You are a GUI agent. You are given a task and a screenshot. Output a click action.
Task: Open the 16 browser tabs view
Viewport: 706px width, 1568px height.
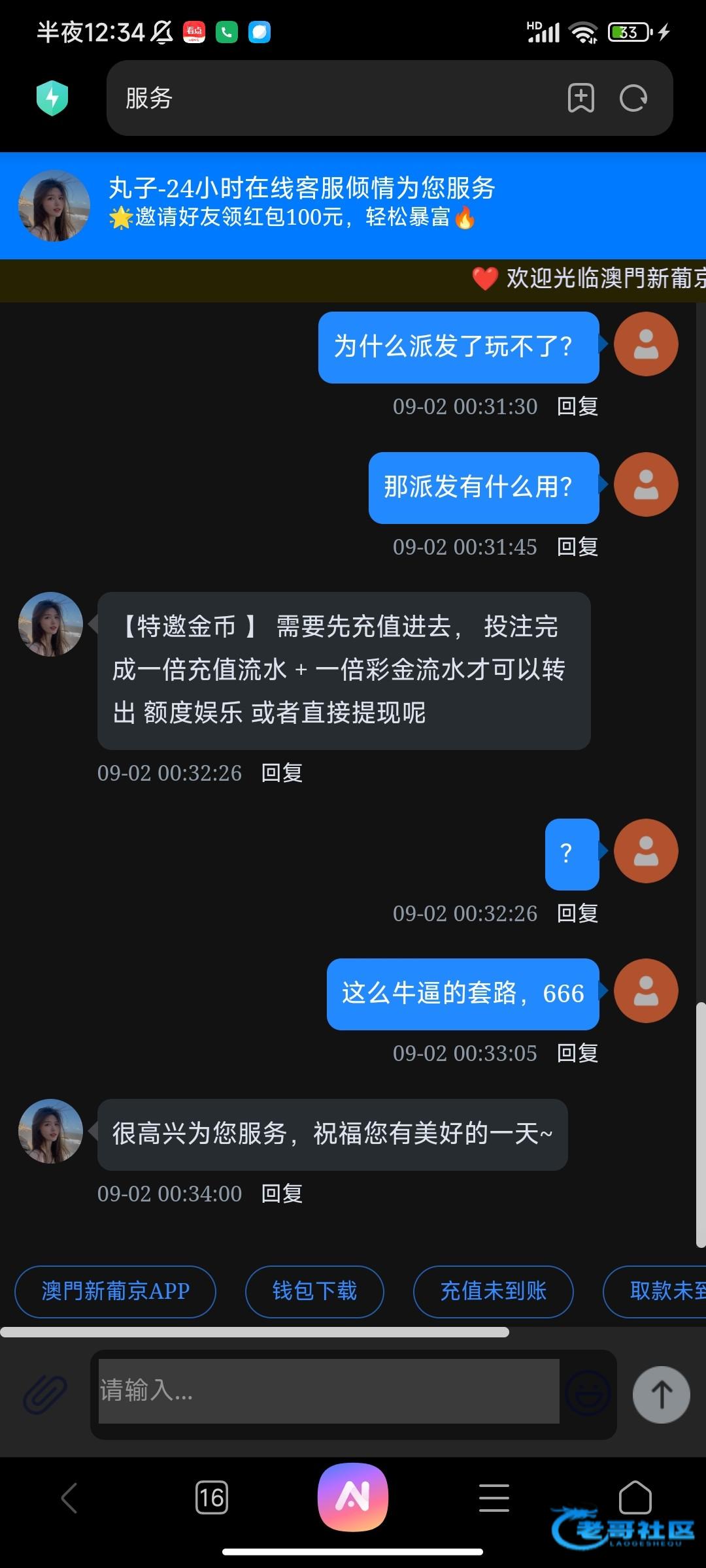[x=212, y=1497]
